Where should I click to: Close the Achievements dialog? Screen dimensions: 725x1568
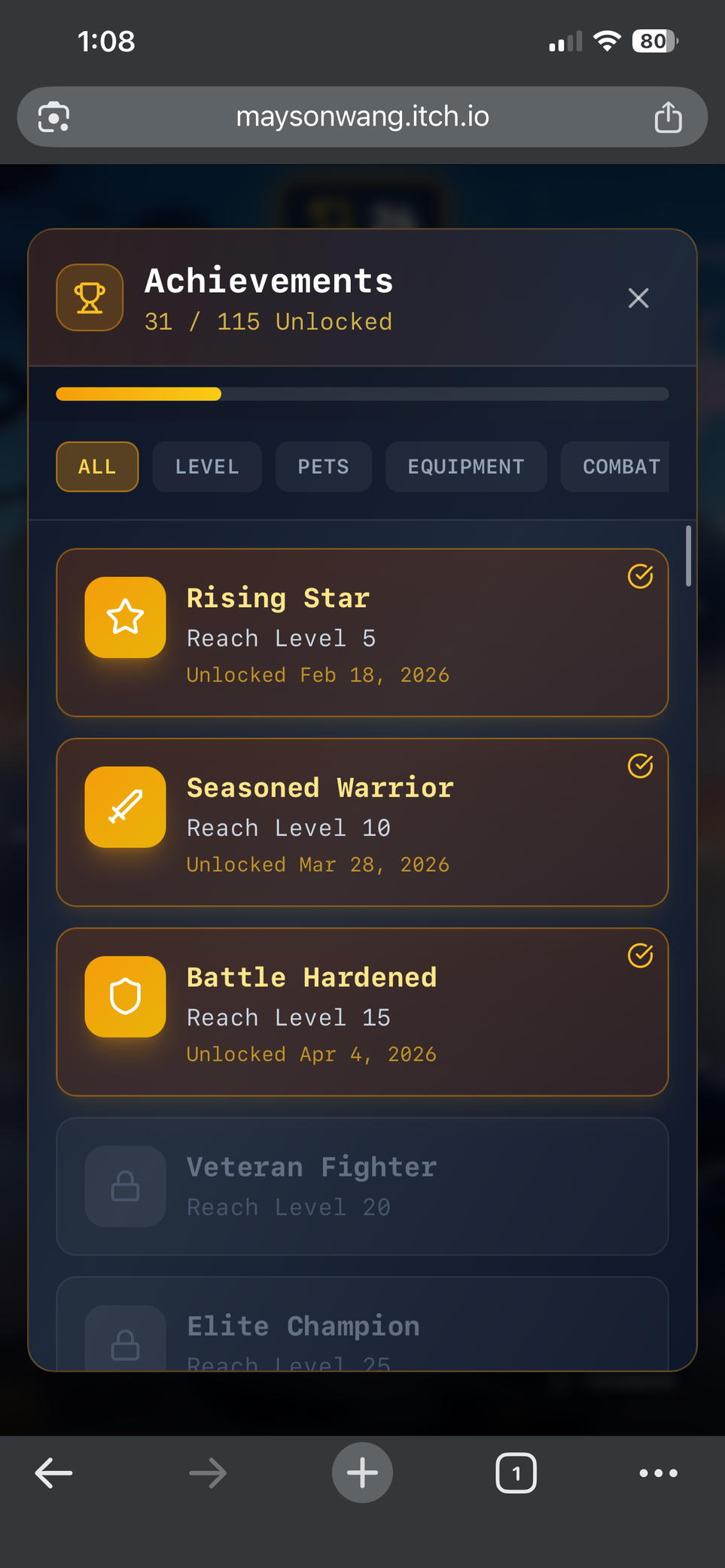tap(638, 298)
